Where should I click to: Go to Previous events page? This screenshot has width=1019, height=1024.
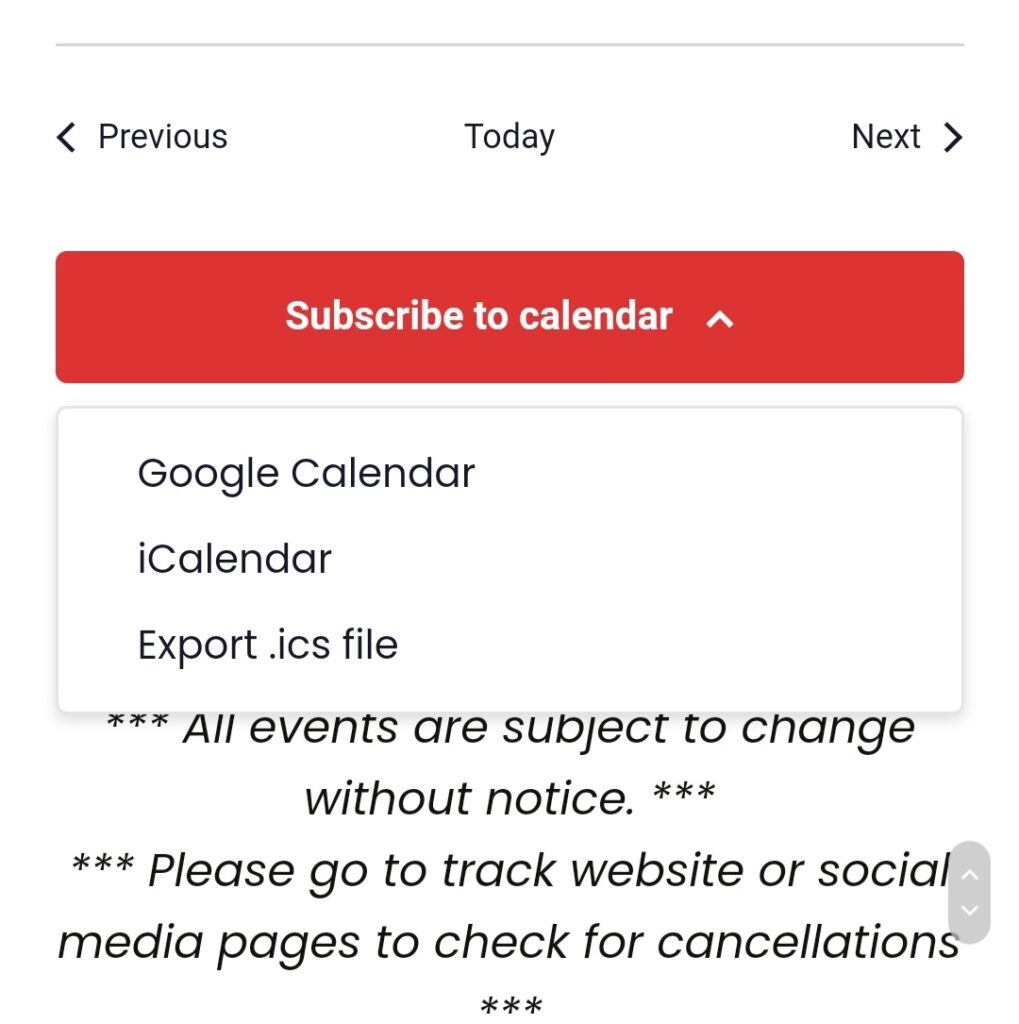[142, 137]
